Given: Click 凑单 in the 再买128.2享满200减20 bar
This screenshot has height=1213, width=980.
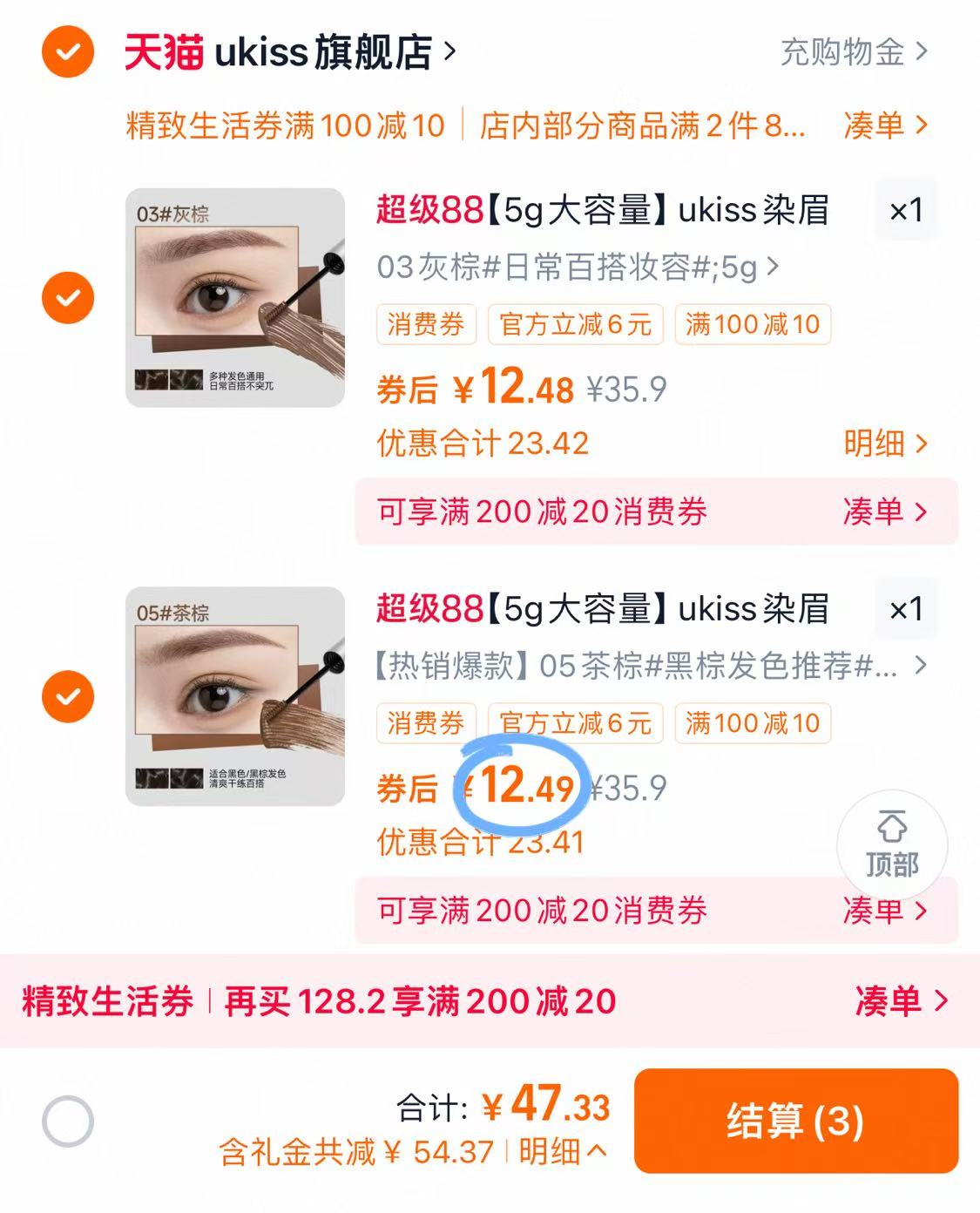Looking at the screenshot, I should 889,1002.
